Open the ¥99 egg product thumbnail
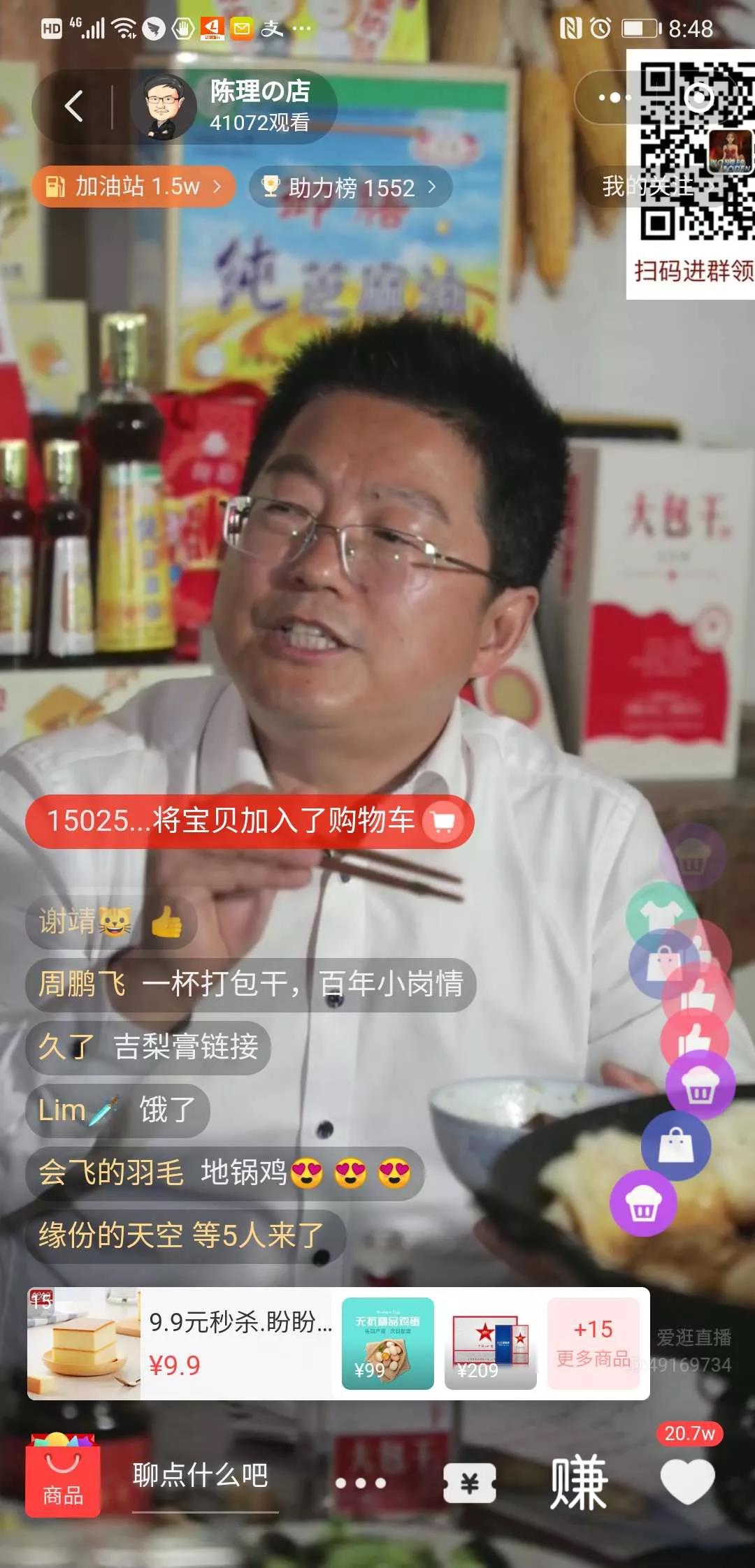Viewport: 755px width, 1568px height. pos(387,1343)
